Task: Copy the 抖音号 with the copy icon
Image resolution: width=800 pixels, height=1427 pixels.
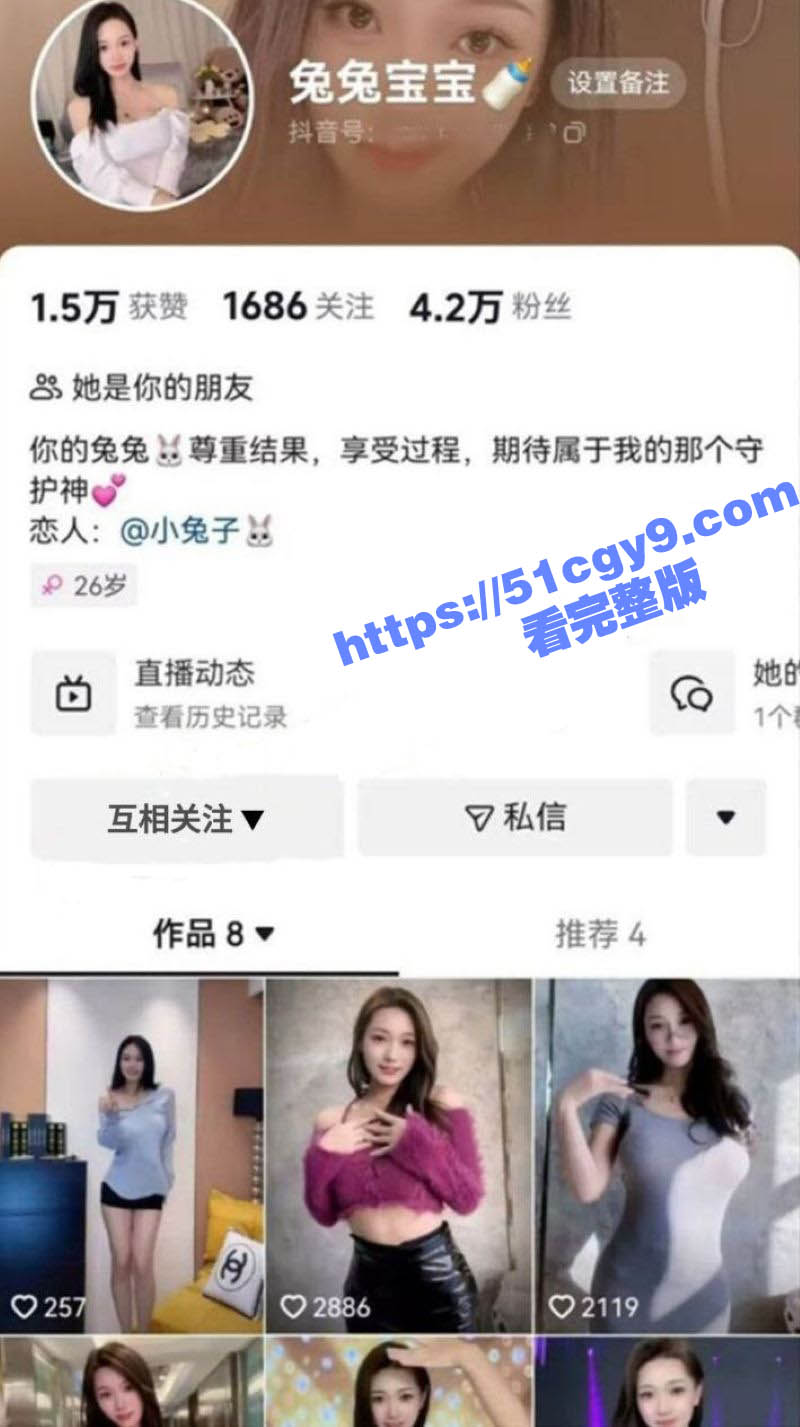Action: (574, 132)
